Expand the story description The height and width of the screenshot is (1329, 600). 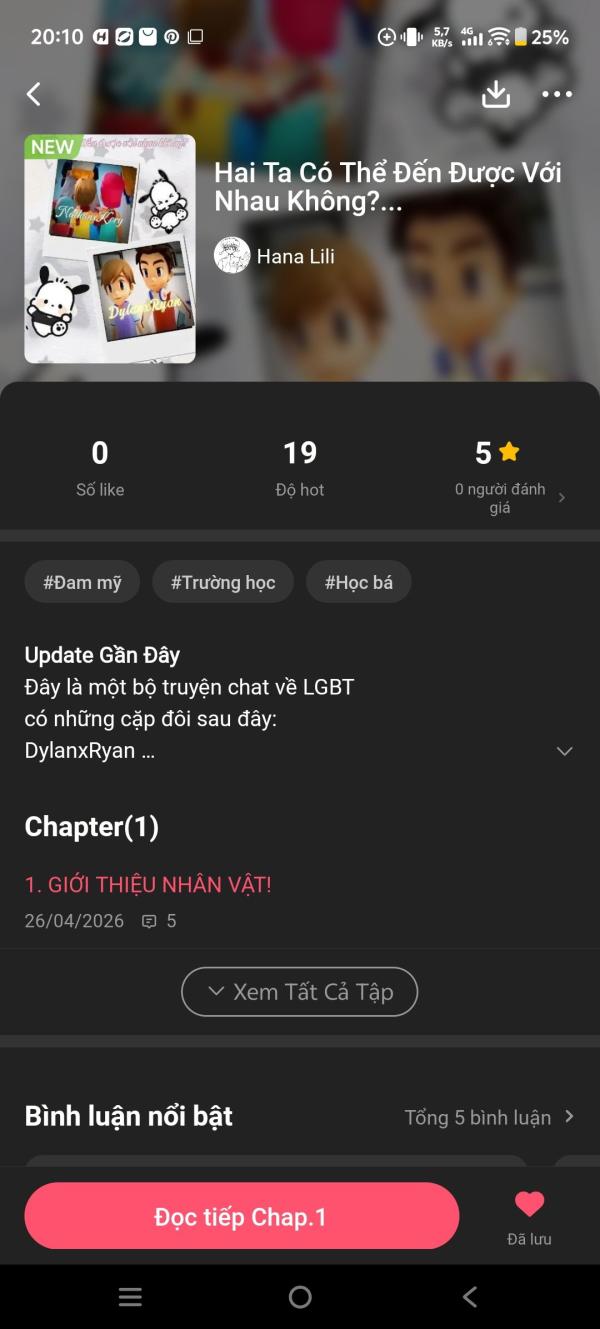[x=564, y=751]
